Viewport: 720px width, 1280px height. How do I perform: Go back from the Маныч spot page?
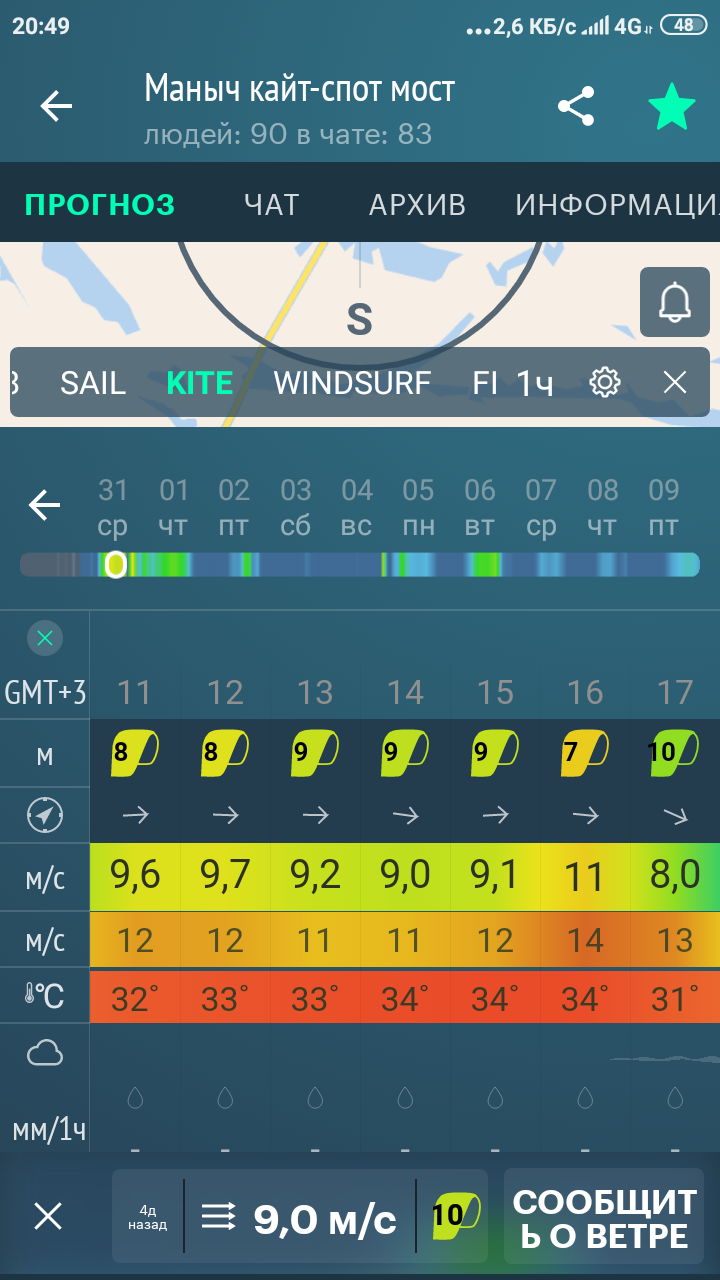coord(56,106)
